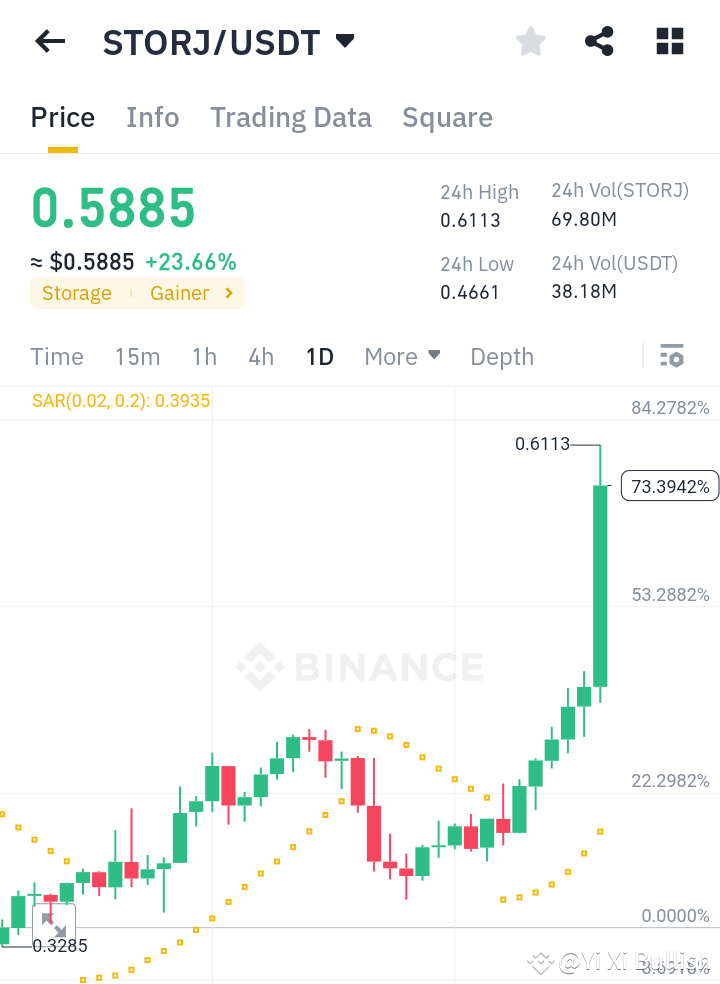This screenshot has width=720, height=984.
Task: Click the Storage tag label
Action: pyautogui.click(x=76, y=293)
